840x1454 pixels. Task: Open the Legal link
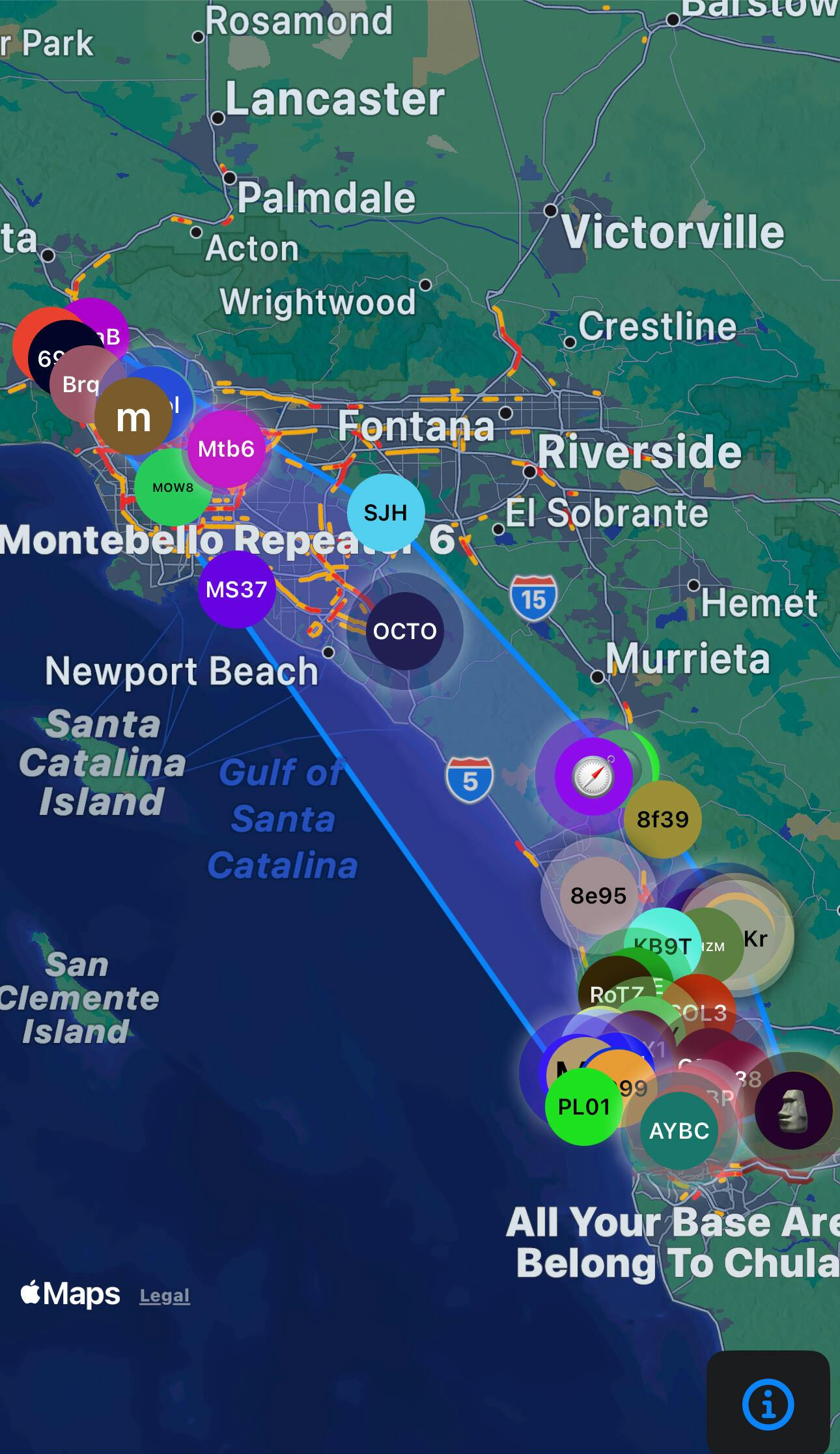click(x=165, y=1296)
